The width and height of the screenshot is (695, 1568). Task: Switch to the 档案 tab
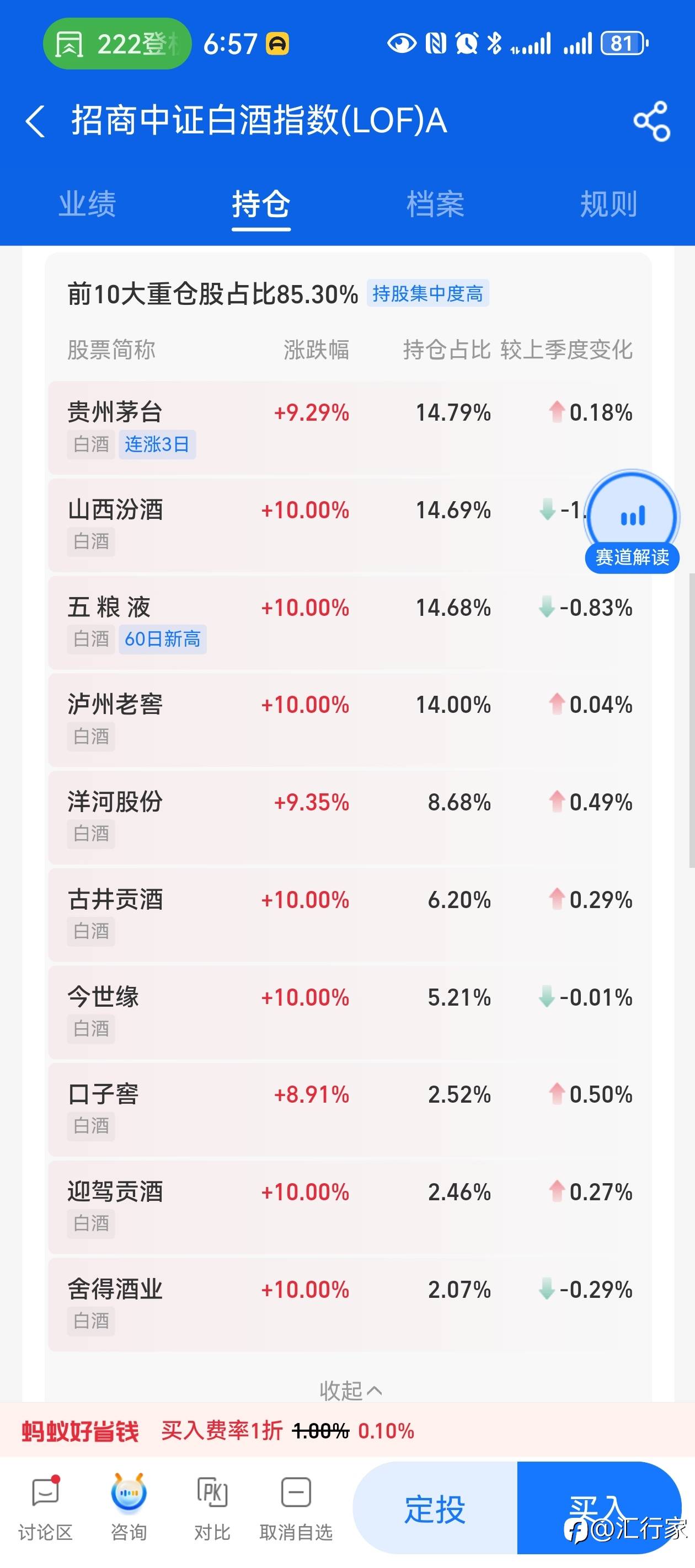coord(435,203)
